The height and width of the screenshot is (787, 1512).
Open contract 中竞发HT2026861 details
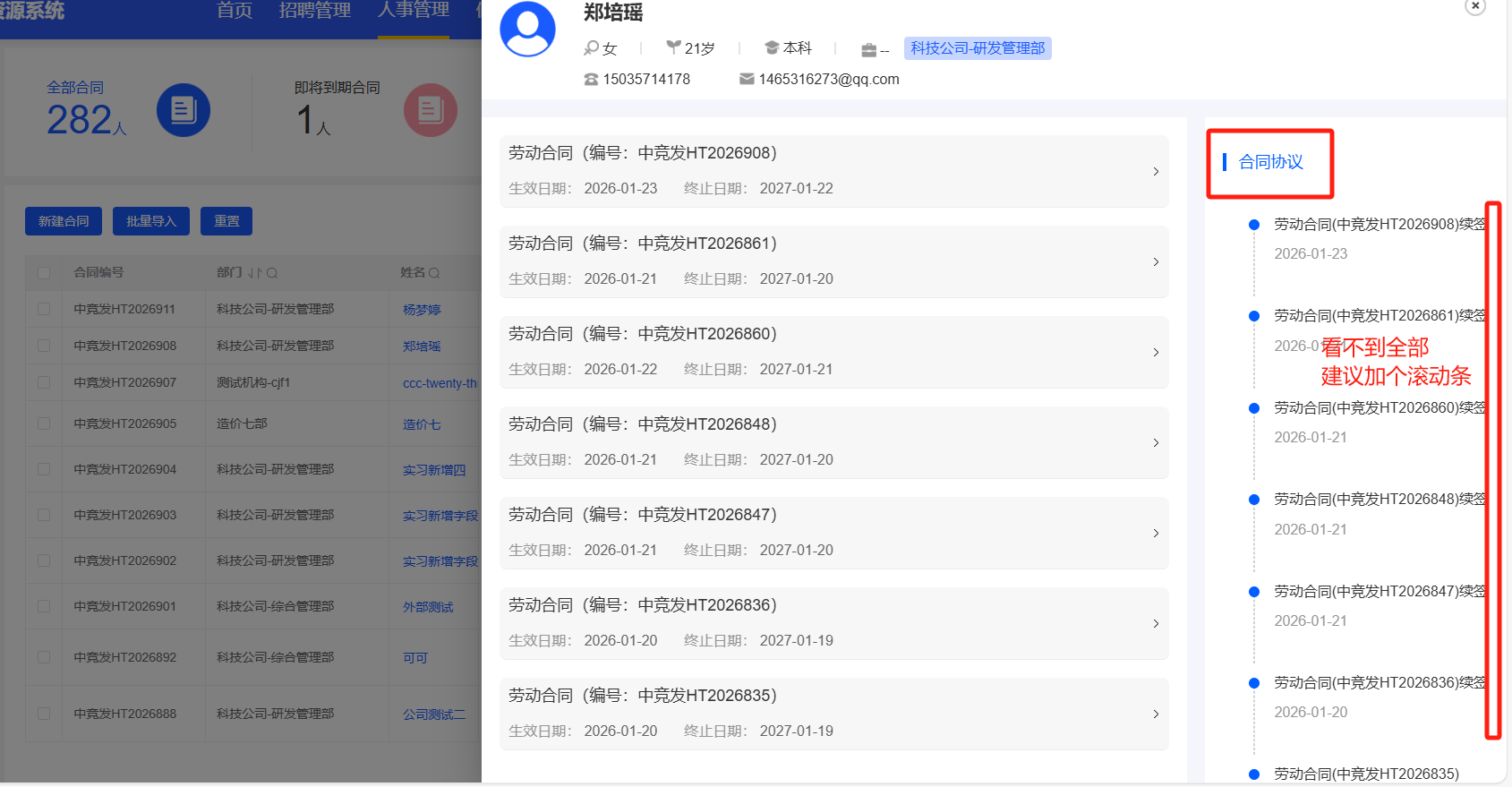(833, 261)
